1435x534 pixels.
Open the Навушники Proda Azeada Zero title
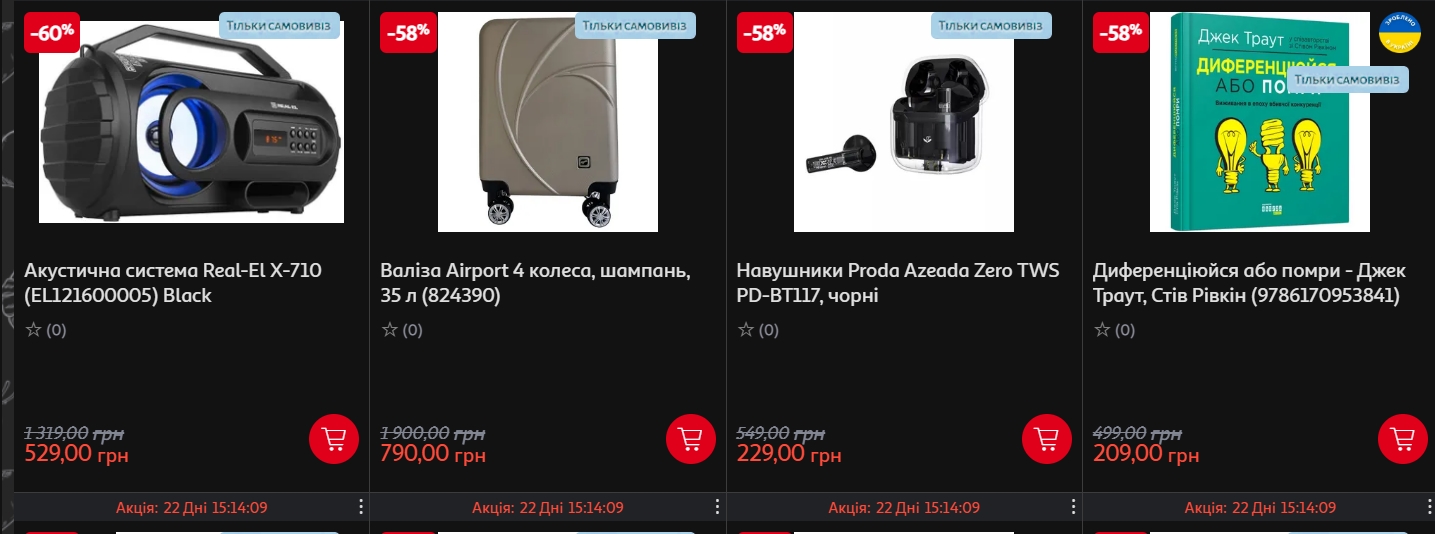[x=897, y=283]
